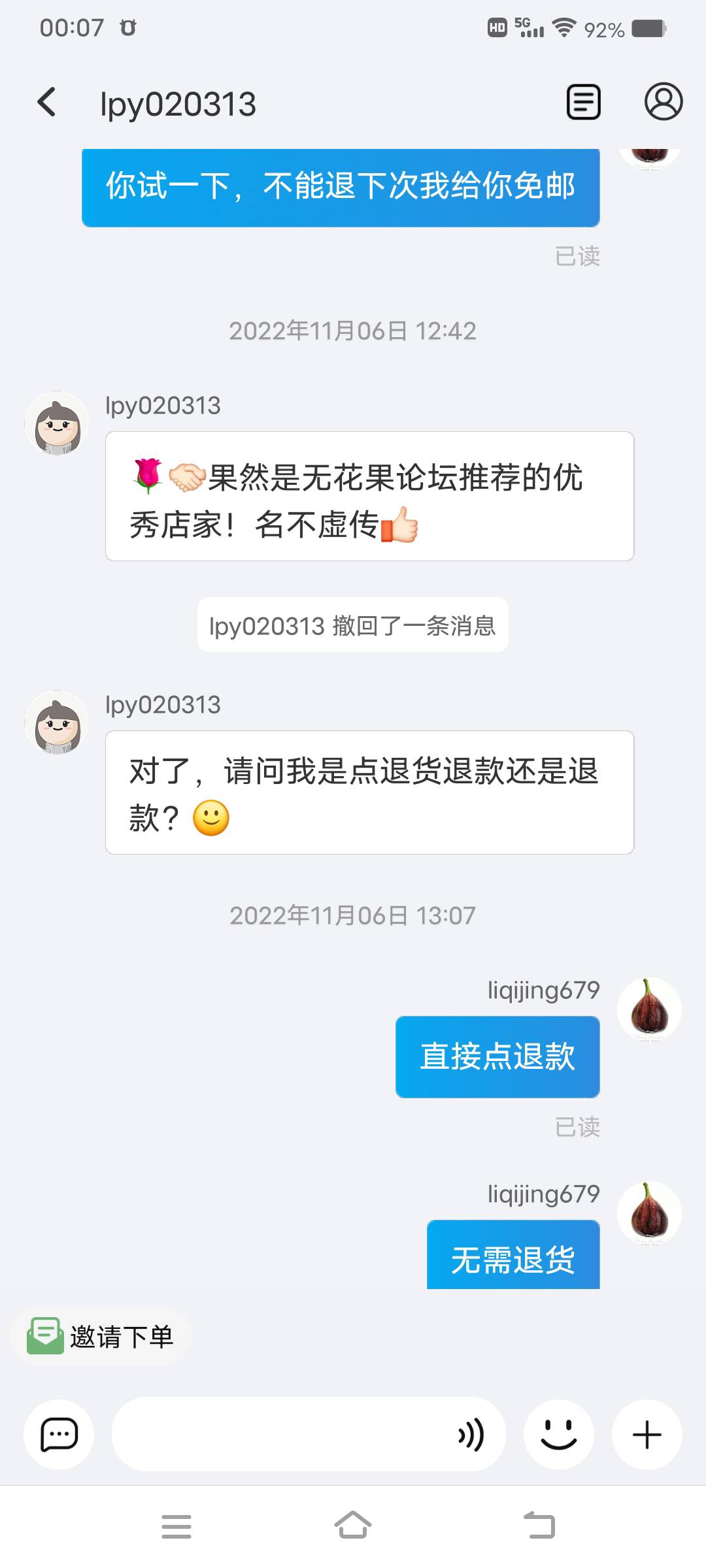The width and height of the screenshot is (706, 1568).
Task: Tap the 邀请下单 invite-to-order chip
Action: [101, 1336]
